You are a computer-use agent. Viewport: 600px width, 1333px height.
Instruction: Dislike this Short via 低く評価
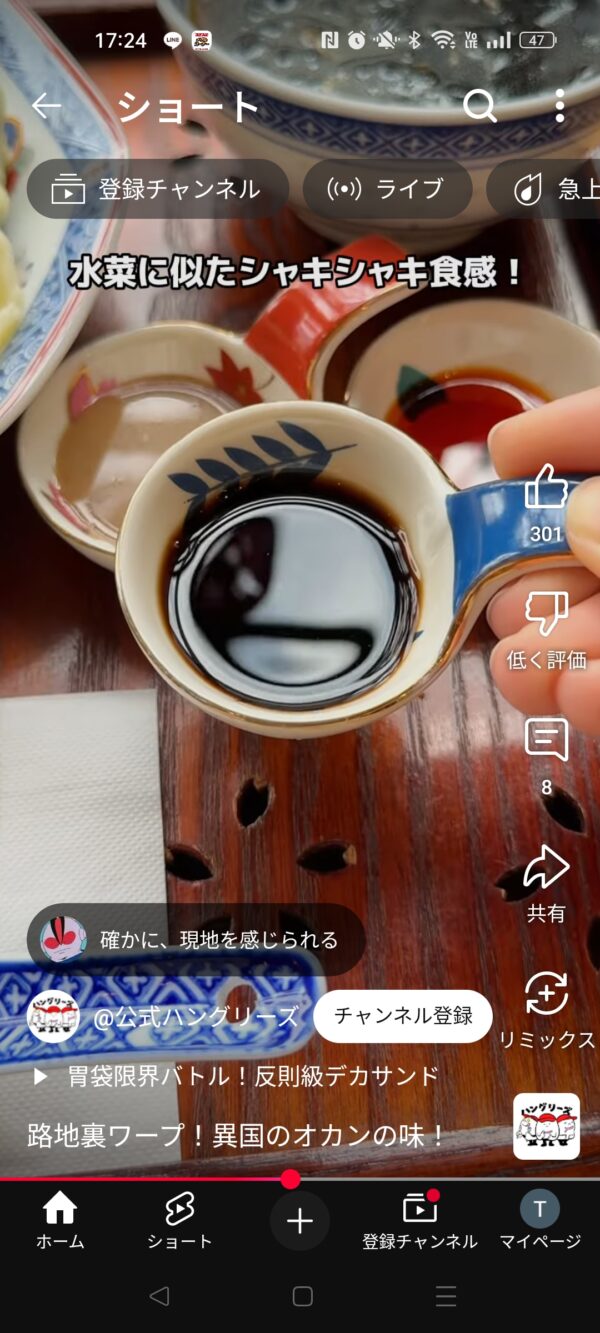(546, 615)
